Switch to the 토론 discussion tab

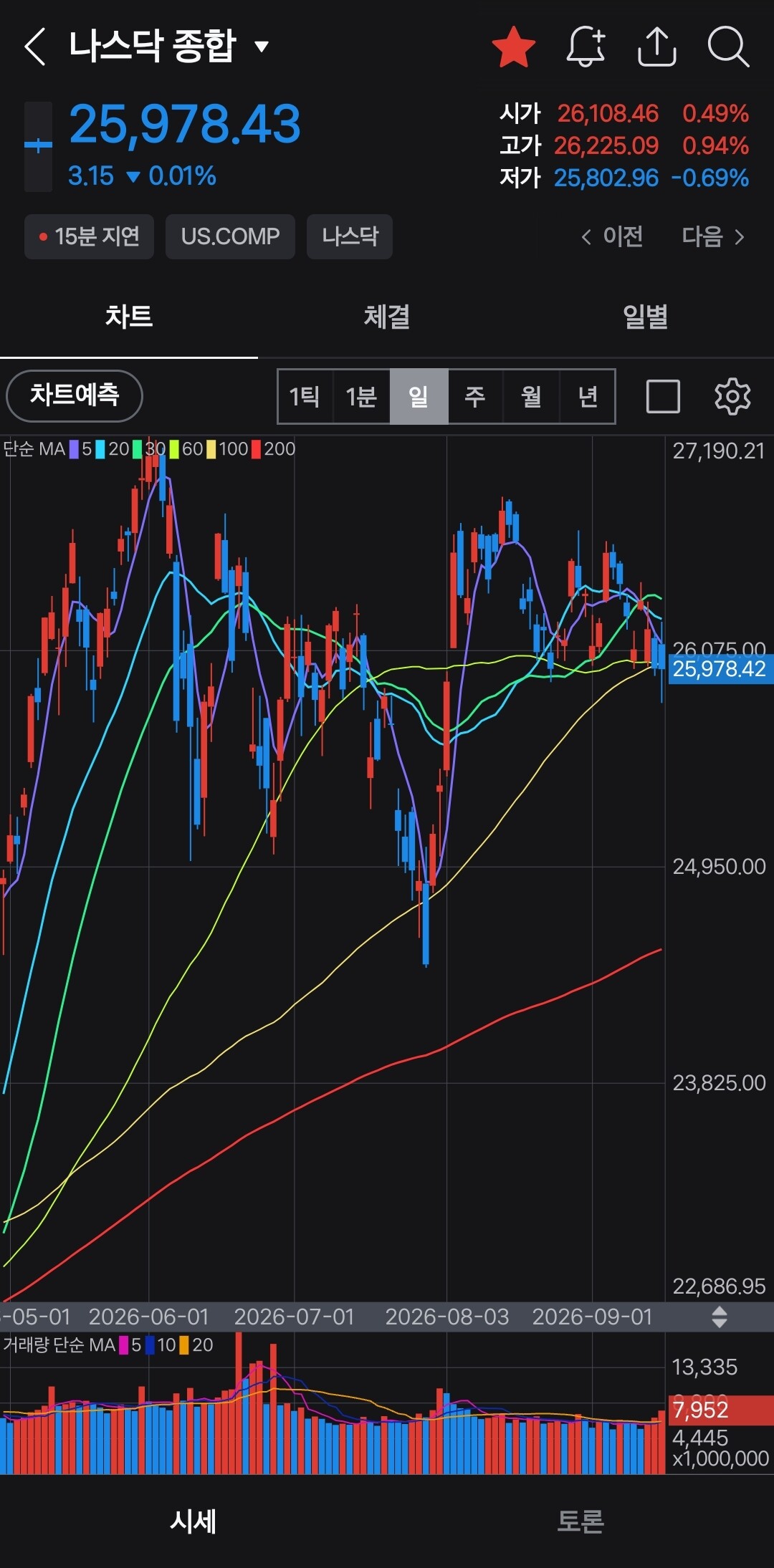580,1521
